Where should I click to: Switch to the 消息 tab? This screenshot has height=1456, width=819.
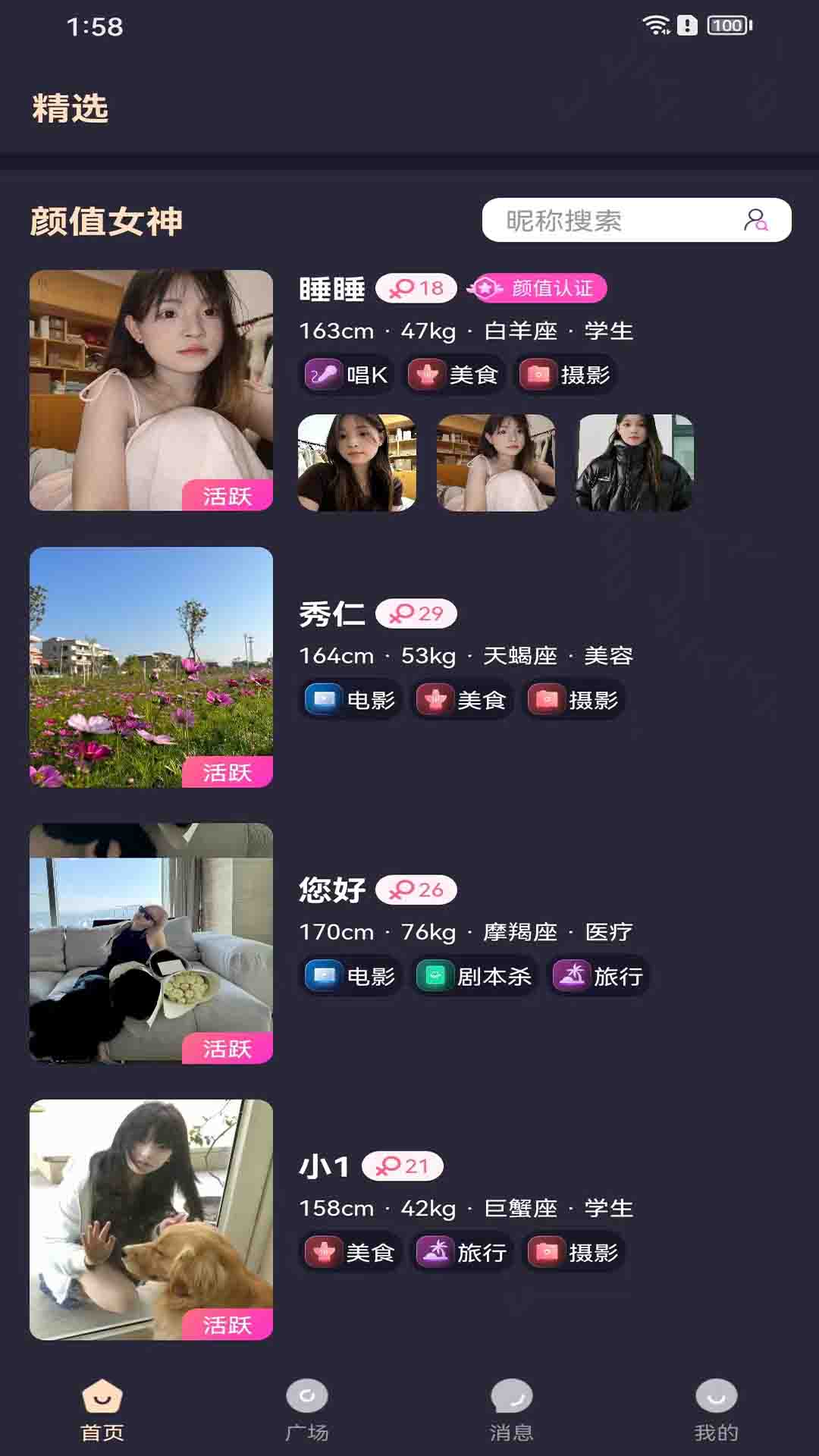tap(512, 1410)
